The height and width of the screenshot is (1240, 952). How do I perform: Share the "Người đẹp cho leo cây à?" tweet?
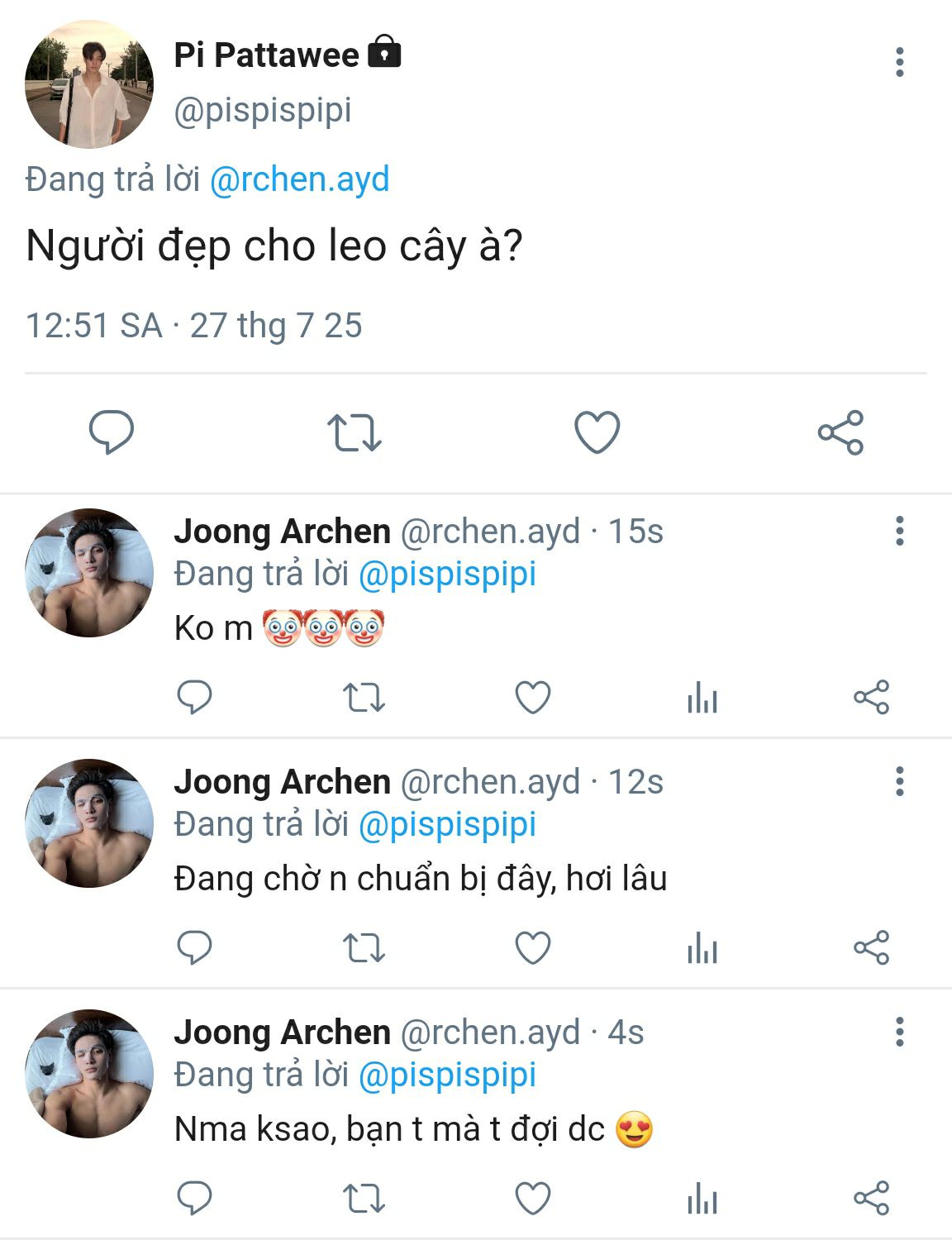pos(840,432)
